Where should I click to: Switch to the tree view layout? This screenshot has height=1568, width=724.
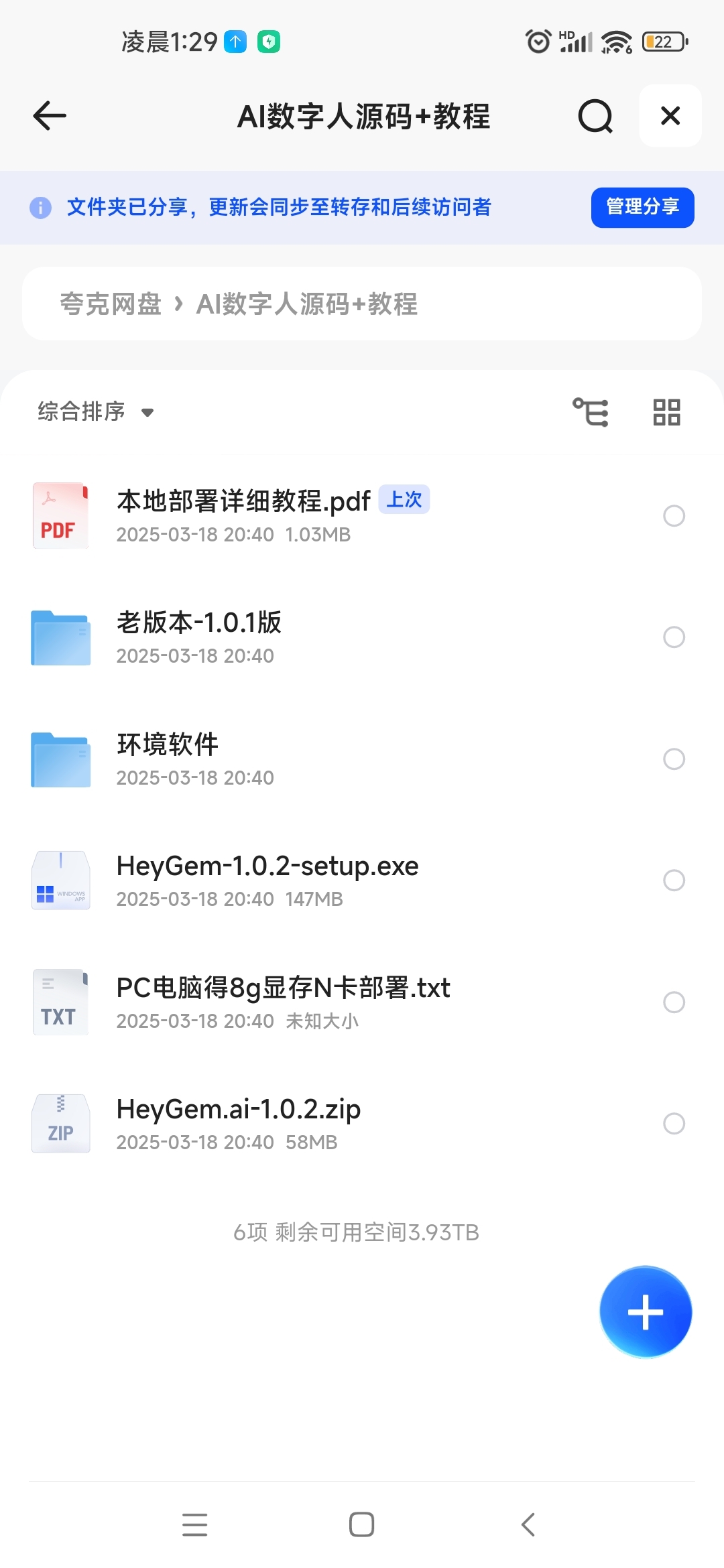pos(591,412)
